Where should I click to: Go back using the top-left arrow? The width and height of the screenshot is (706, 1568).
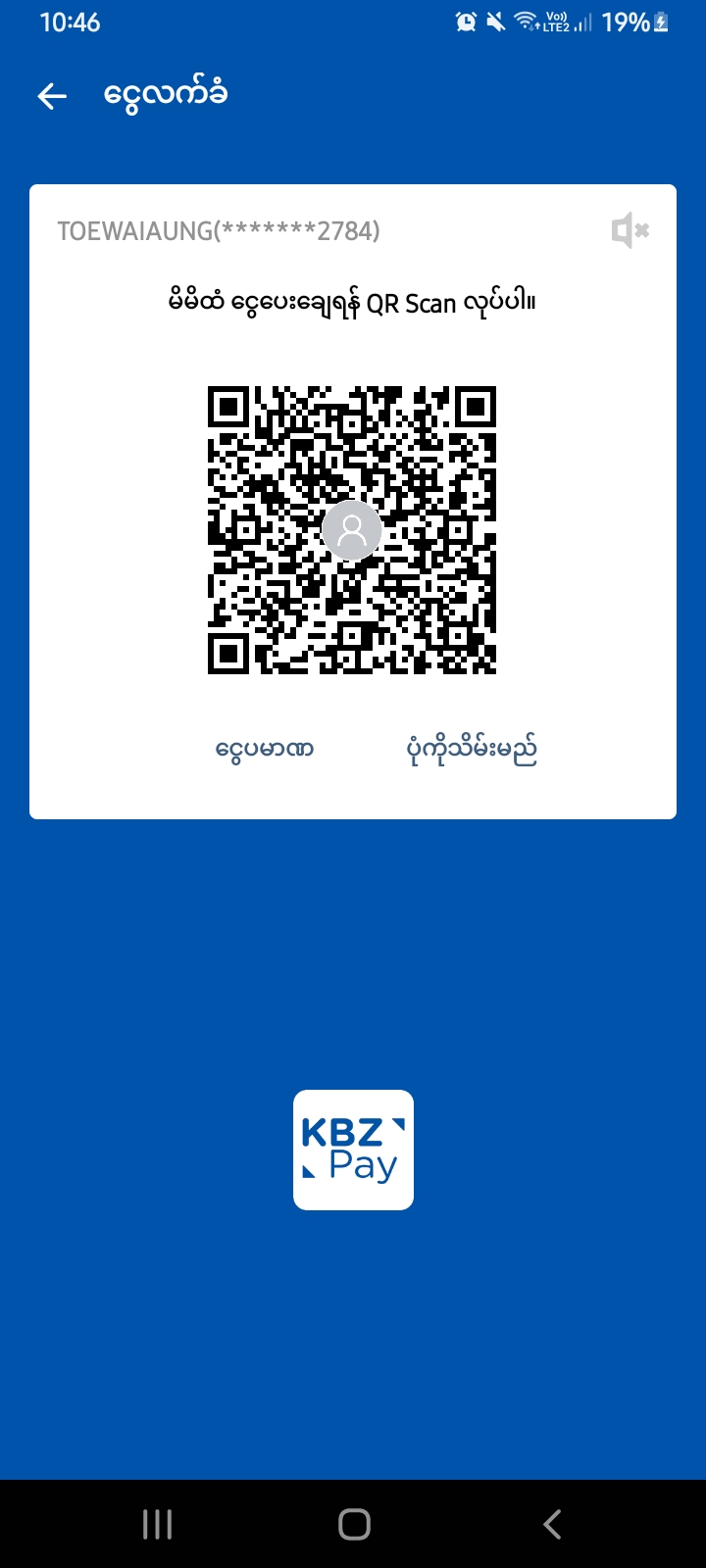(52, 95)
